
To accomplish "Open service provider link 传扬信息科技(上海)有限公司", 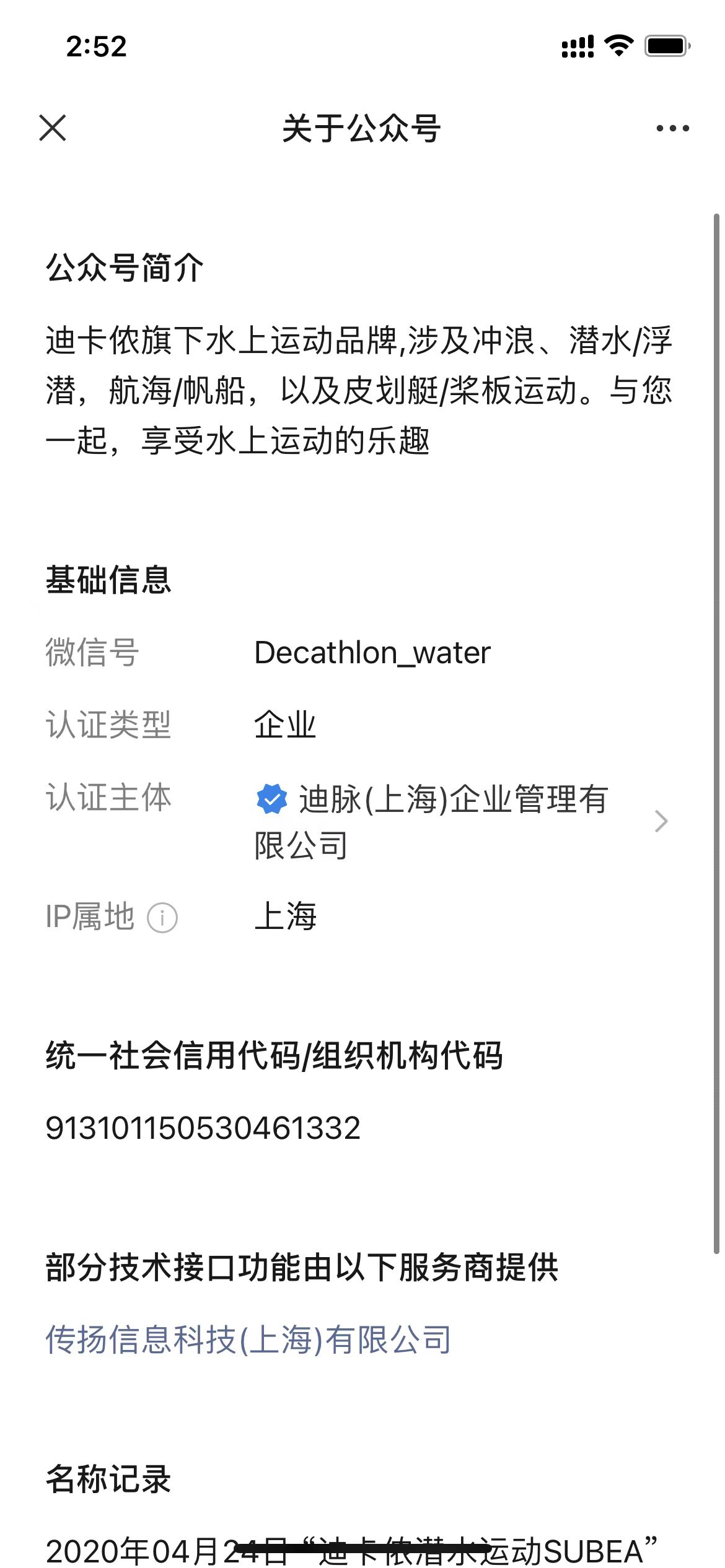I will click(x=248, y=1339).
